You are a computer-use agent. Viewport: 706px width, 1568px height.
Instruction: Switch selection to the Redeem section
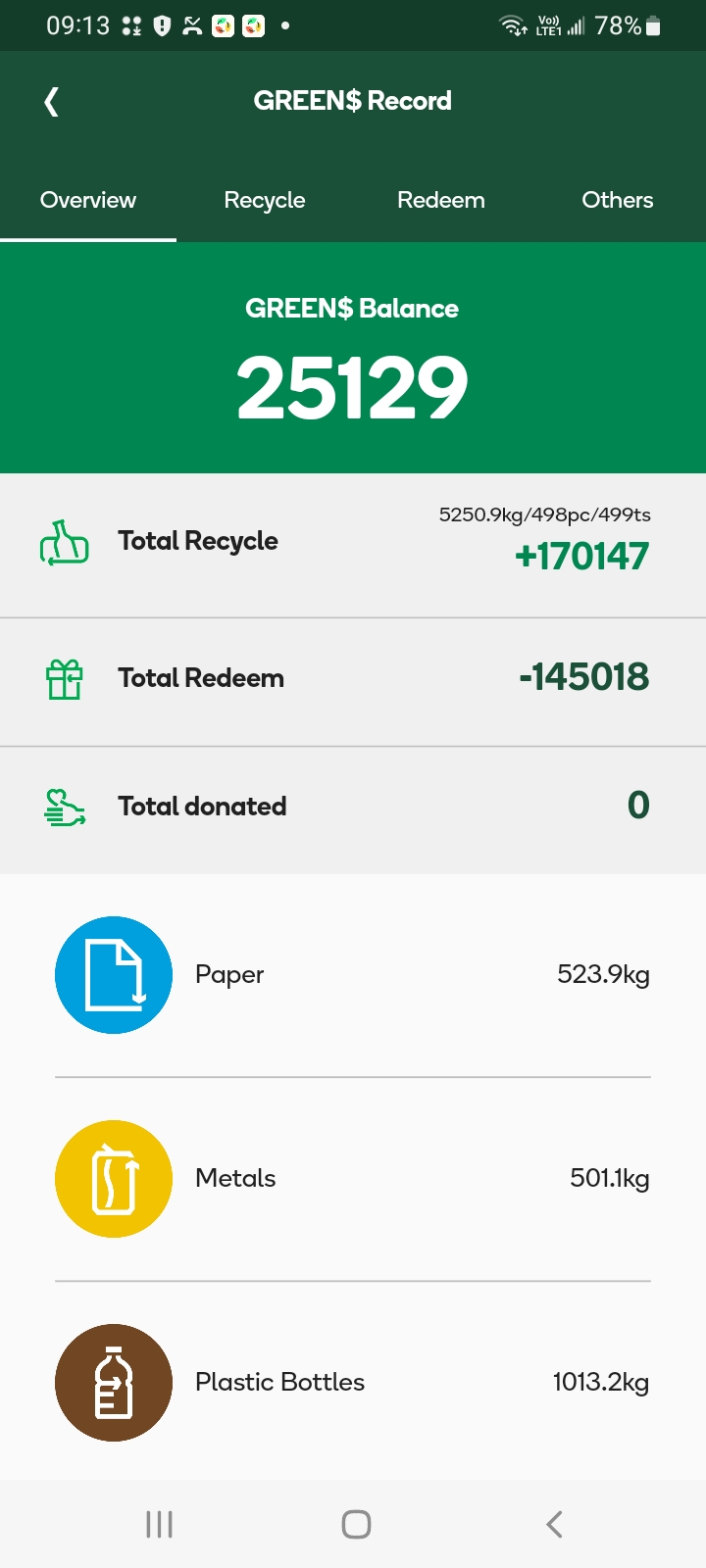click(x=440, y=200)
